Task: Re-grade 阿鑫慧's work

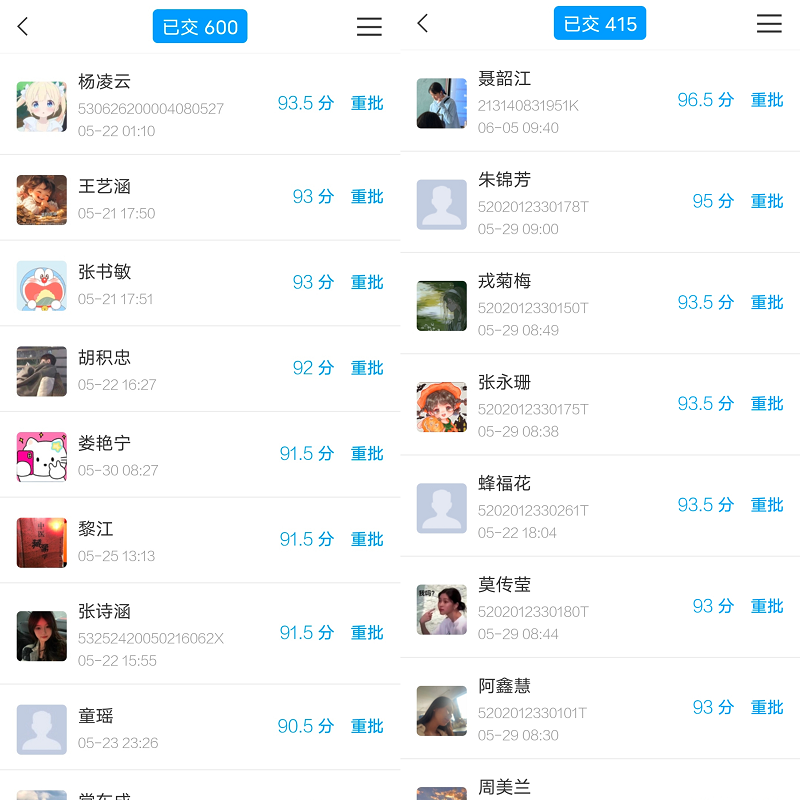Action: 767,707
